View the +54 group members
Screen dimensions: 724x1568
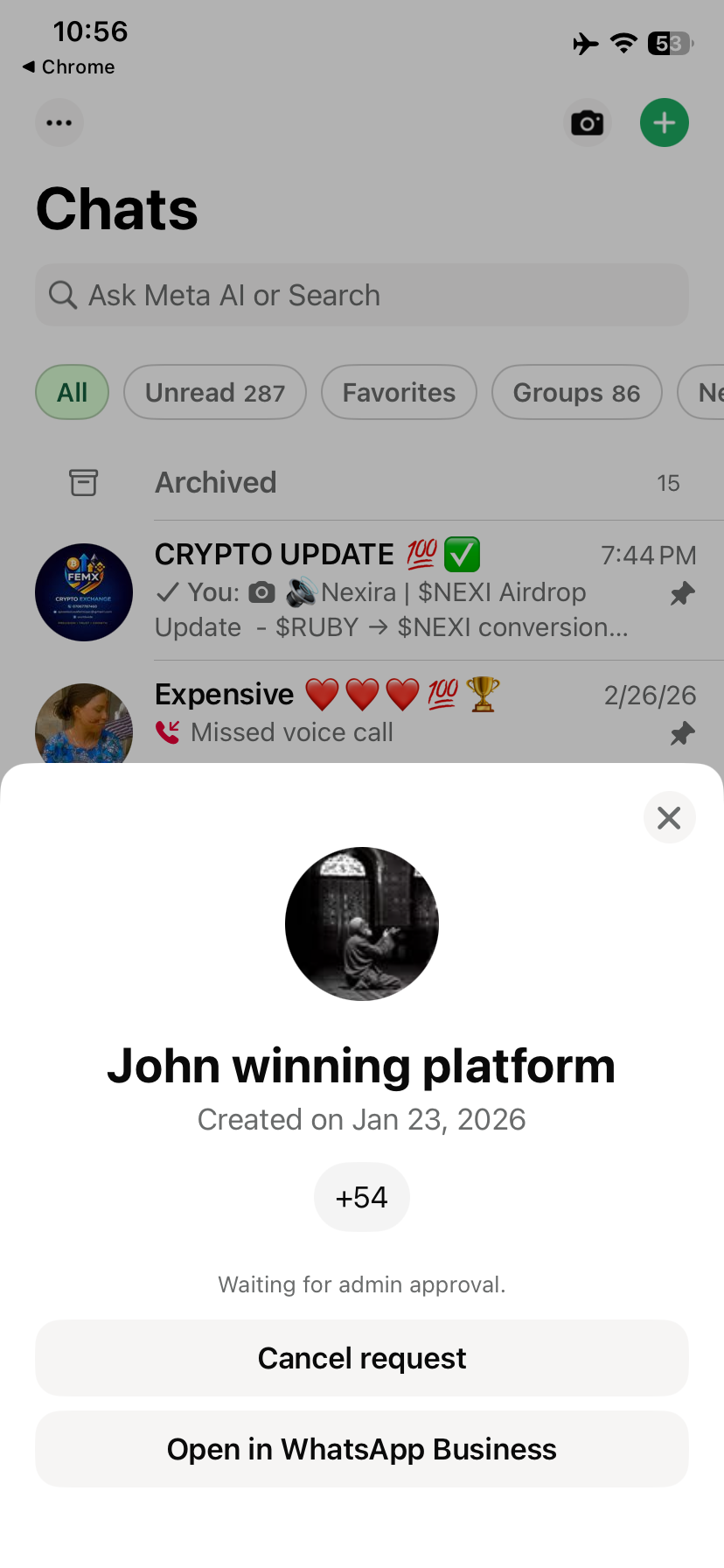[x=362, y=1197]
